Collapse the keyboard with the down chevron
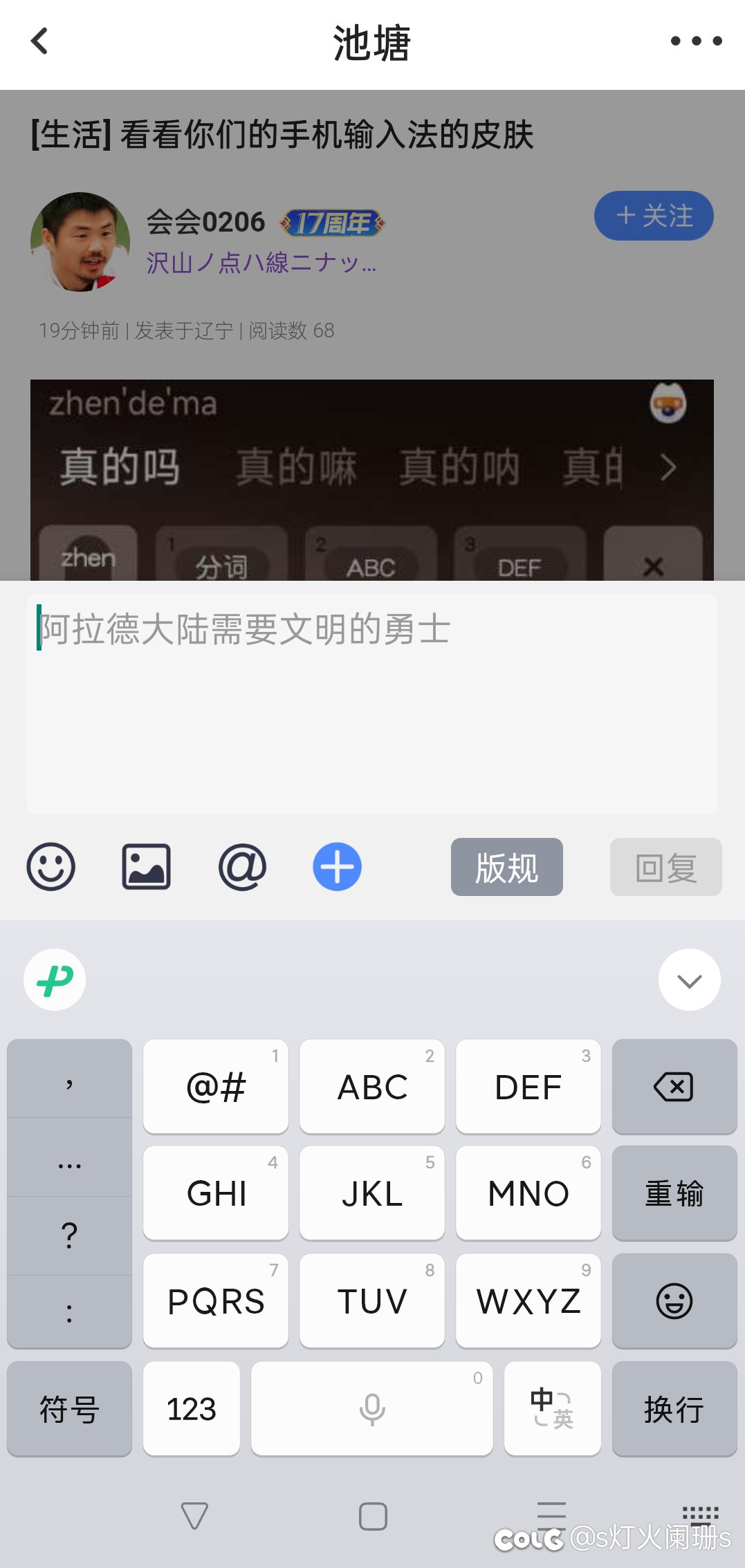The height and width of the screenshot is (1568, 745). point(690,980)
